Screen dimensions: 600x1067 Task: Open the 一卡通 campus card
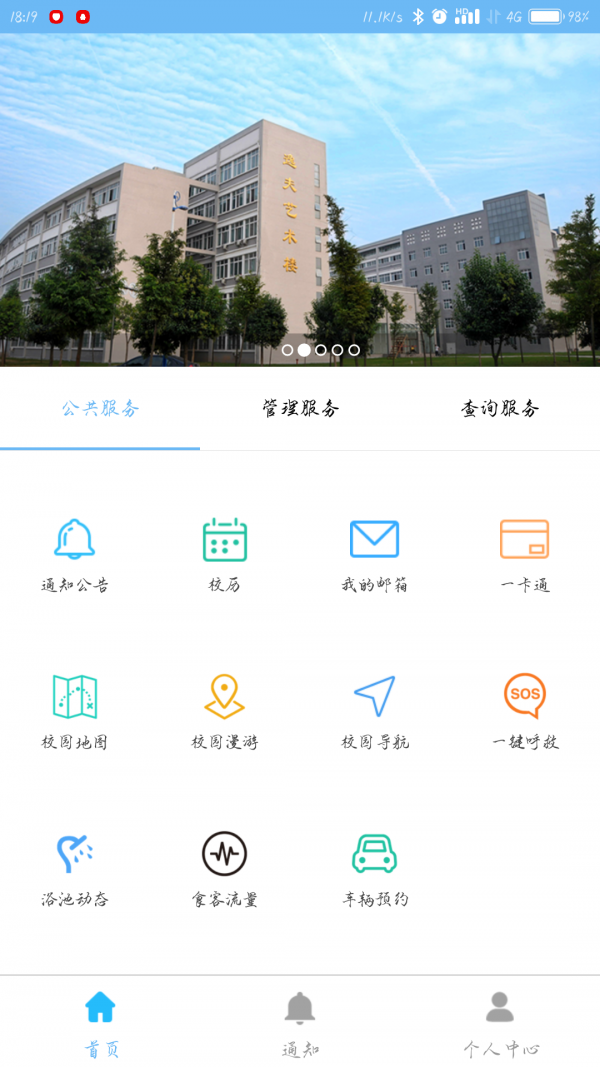[x=525, y=554]
